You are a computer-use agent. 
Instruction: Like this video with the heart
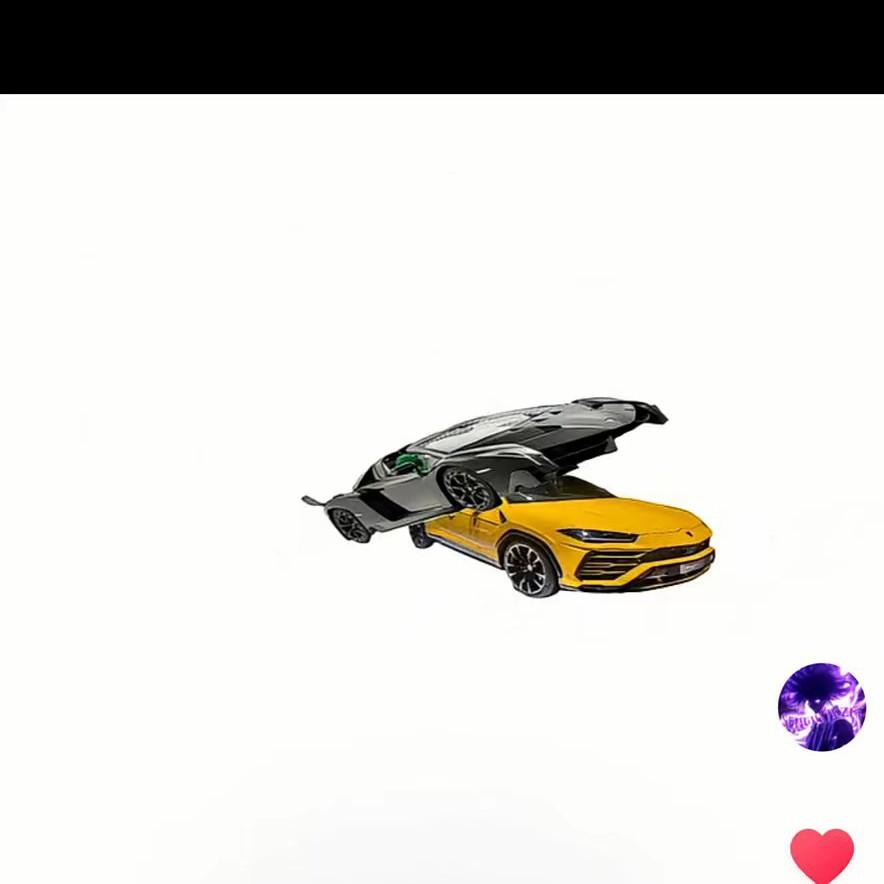(x=822, y=855)
